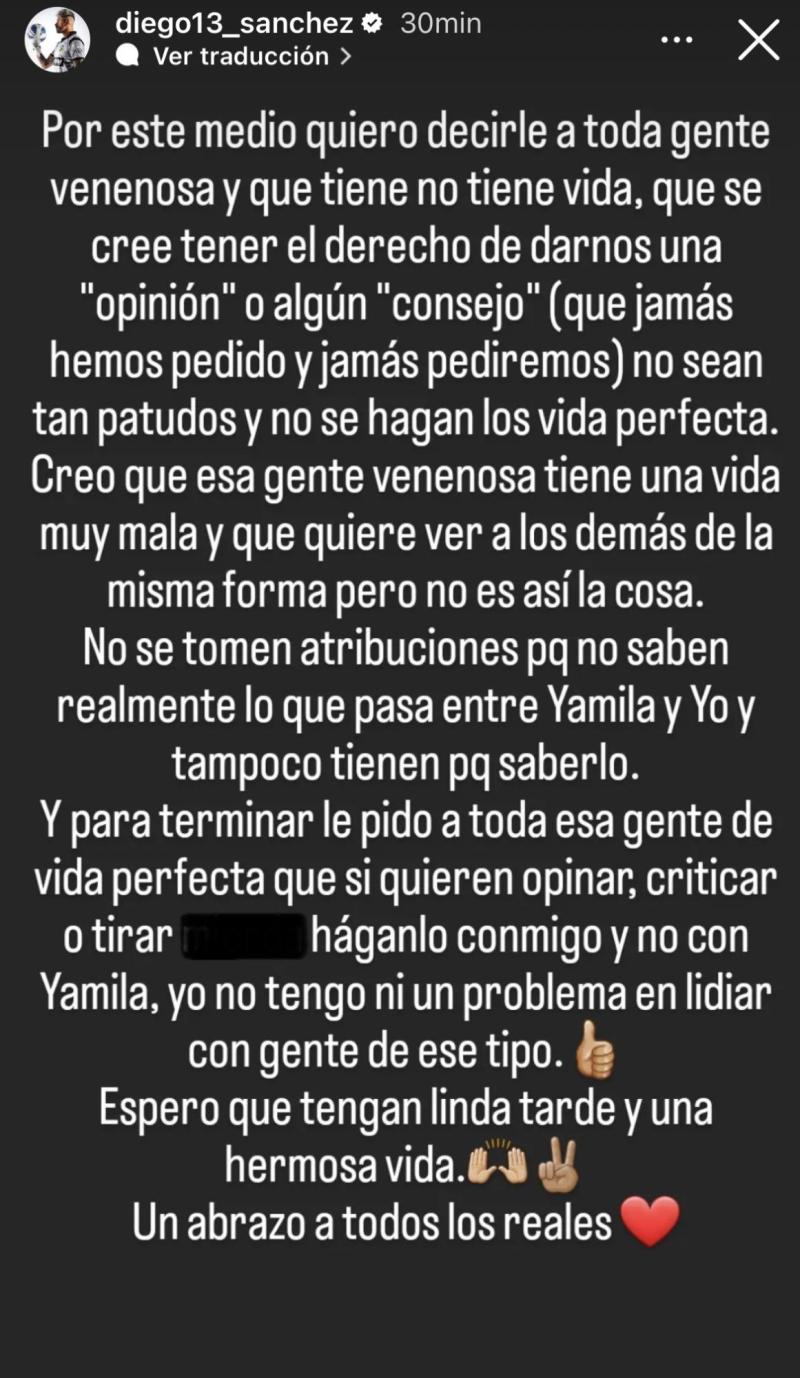Tap Ver traducción to translate the story

tap(240, 57)
